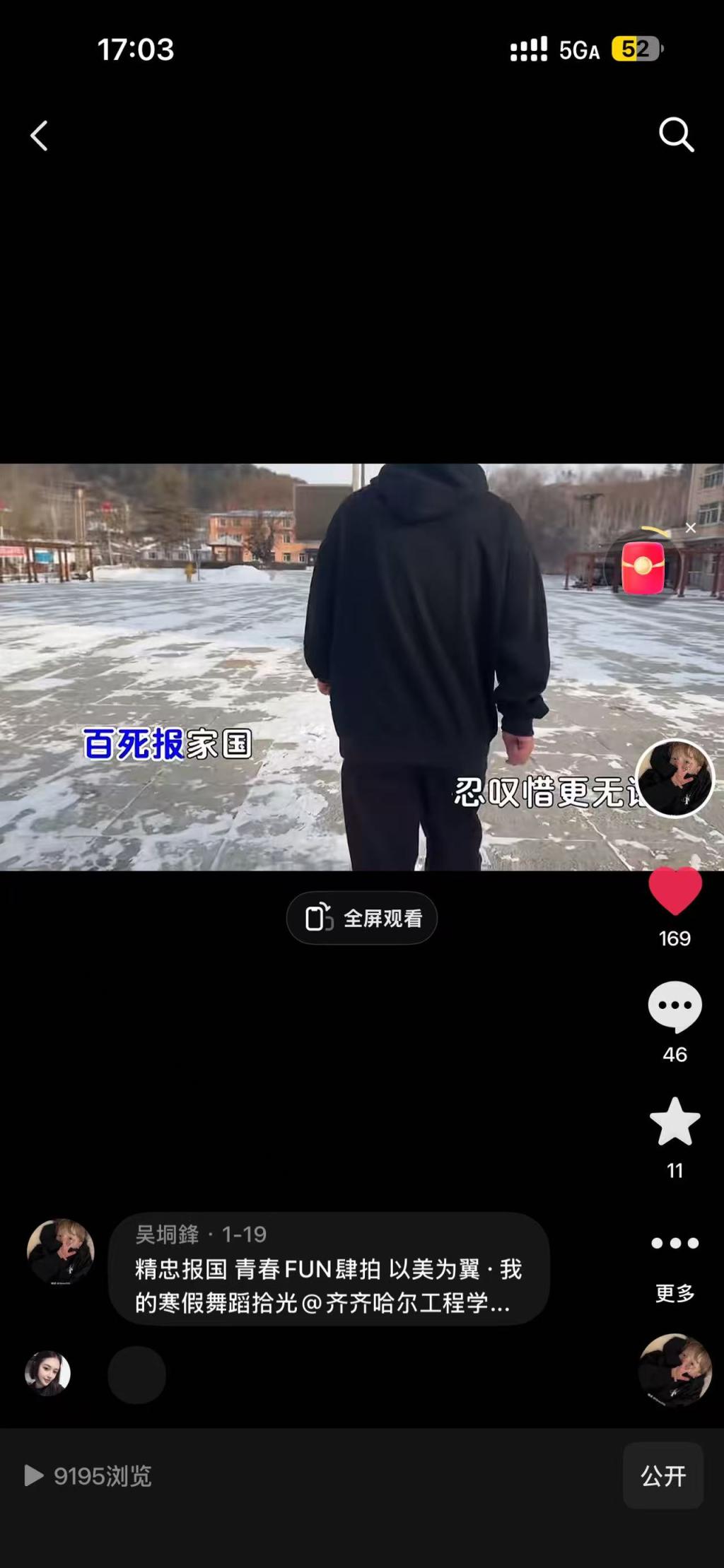Open the red envelope reward widget
This screenshot has height=1568, width=724.
(x=643, y=567)
